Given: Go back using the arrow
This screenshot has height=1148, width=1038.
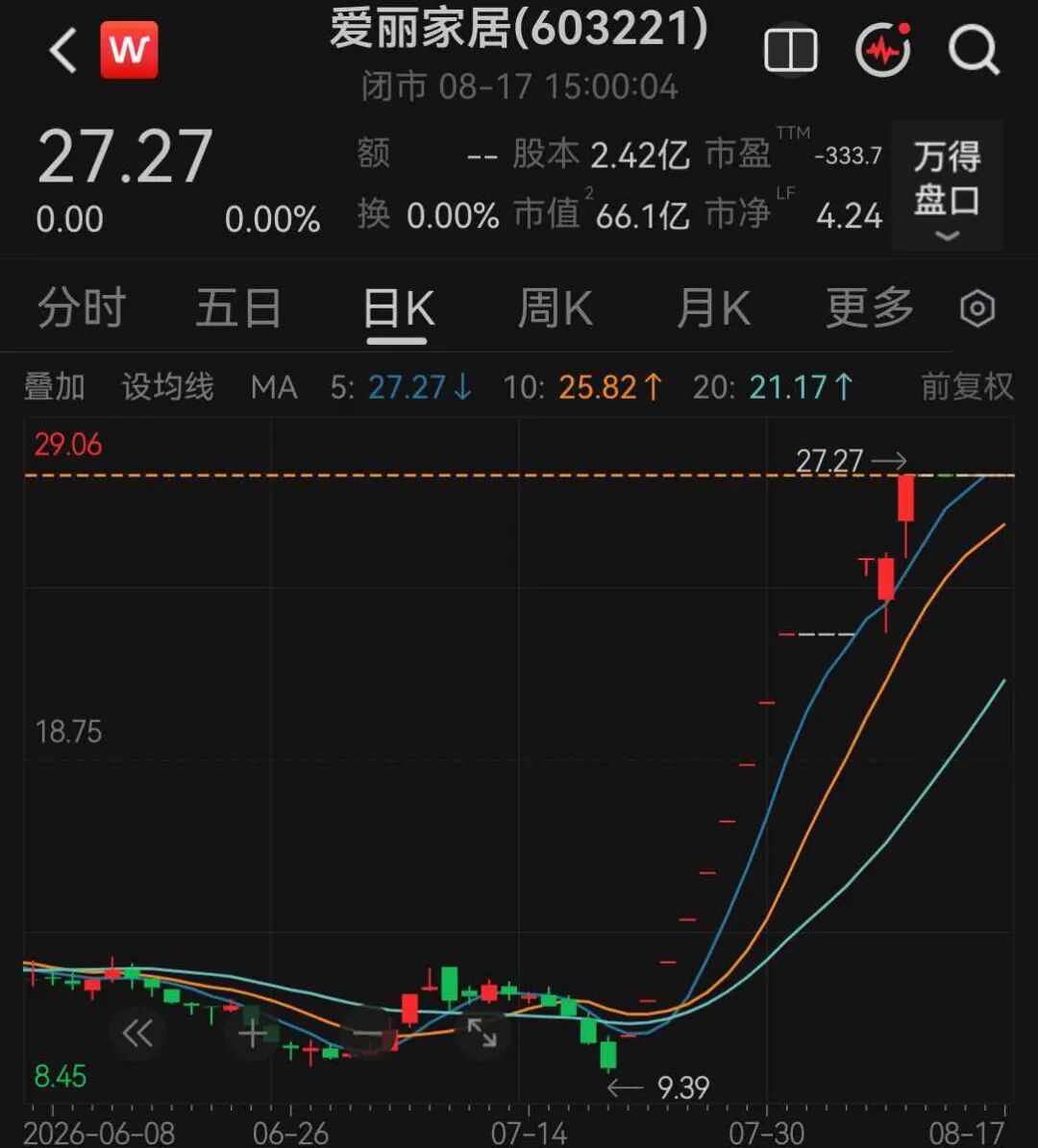Looking at the screenshot, I should [x=63, y=51].
